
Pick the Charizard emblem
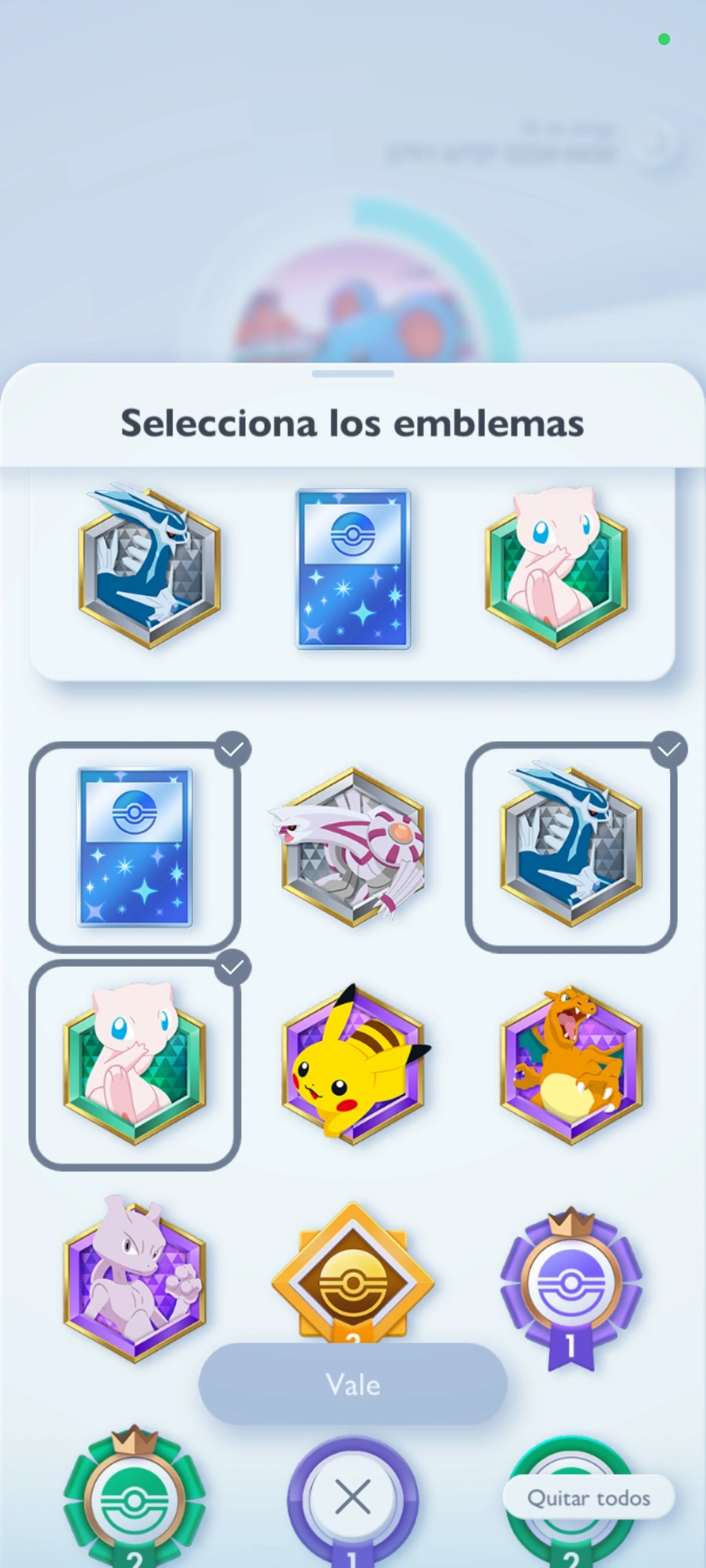[x=571, y=1065]
